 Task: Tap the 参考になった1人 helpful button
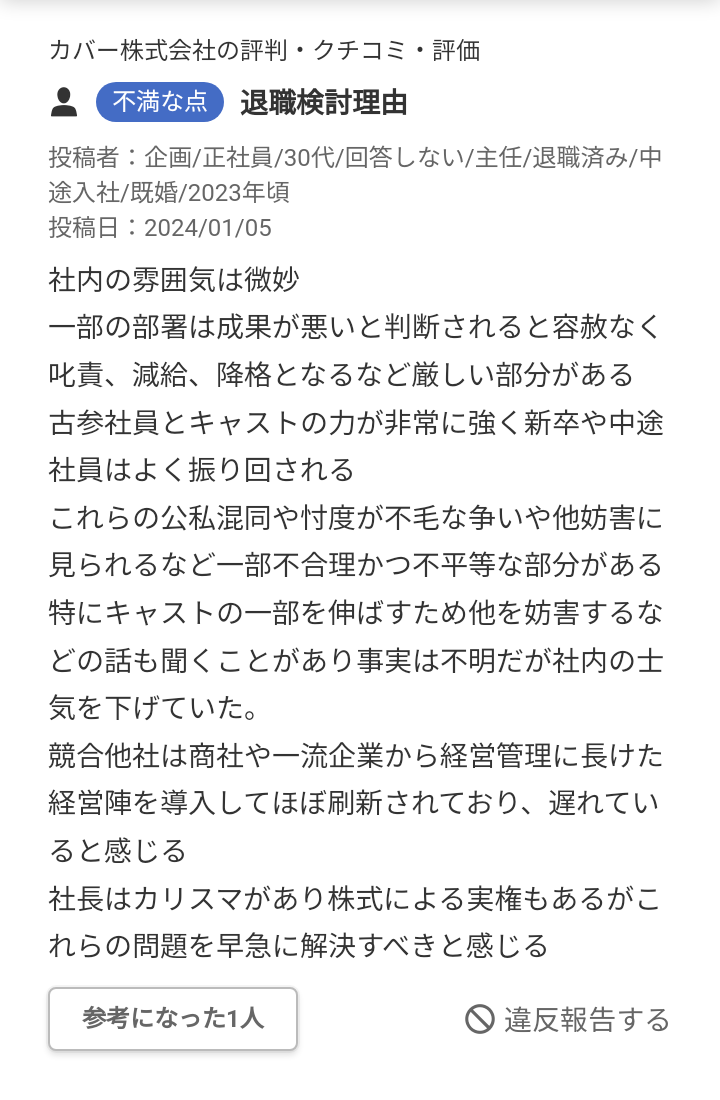point(173,1019)
